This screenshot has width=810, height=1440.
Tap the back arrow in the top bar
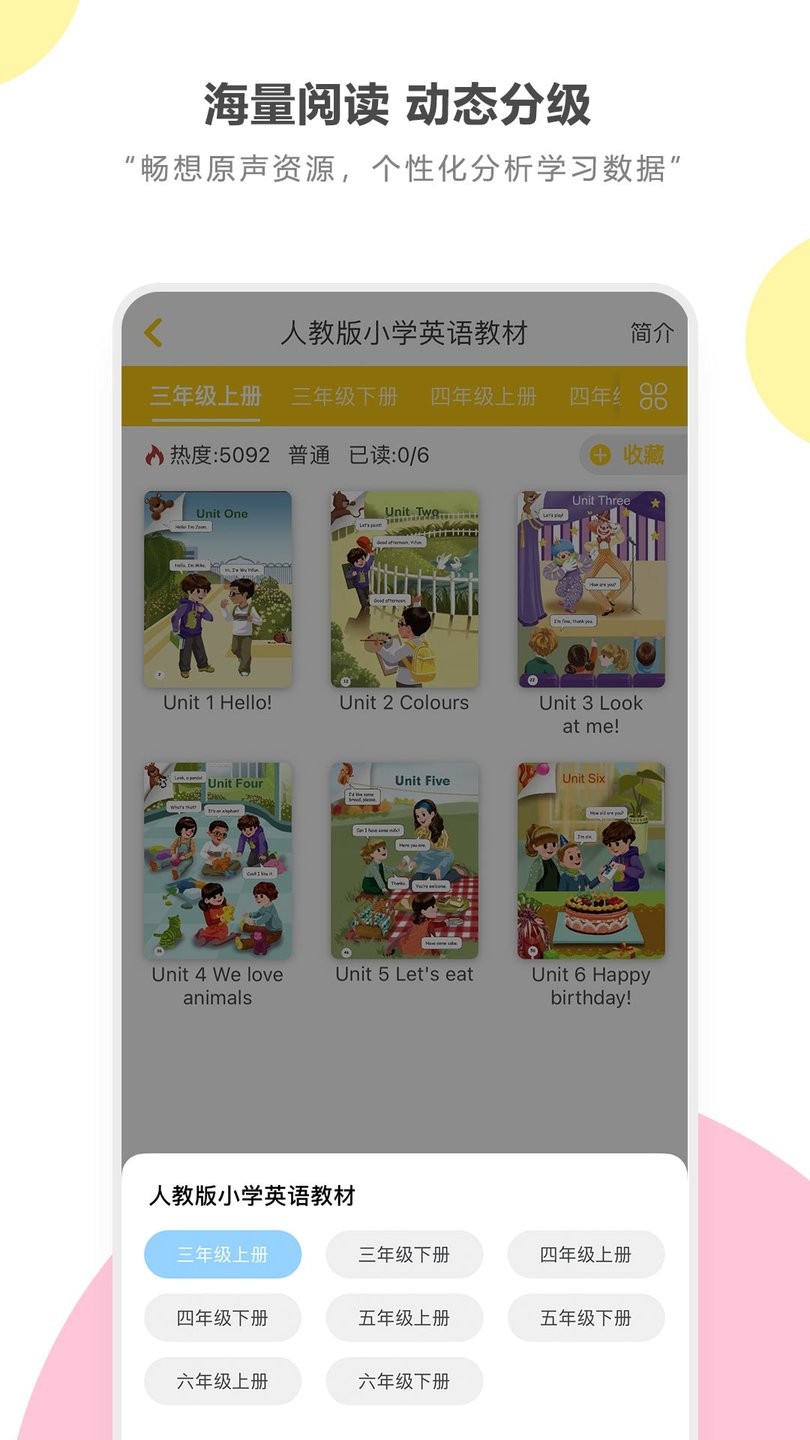click(152, 331)
